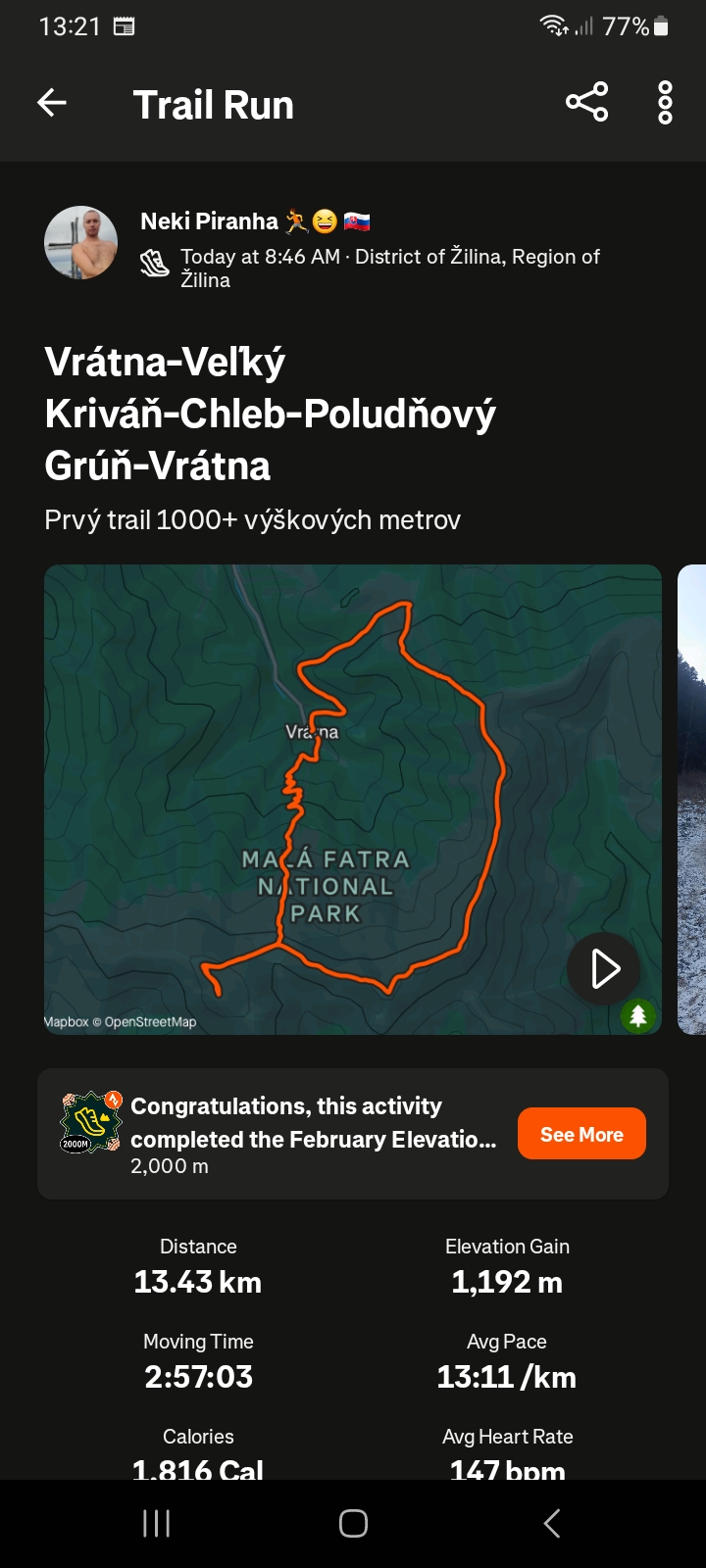The width and height of the screenshot is (706, 1568).
Task: Tap the green tree icon on map
Action: pos(637,1016)
